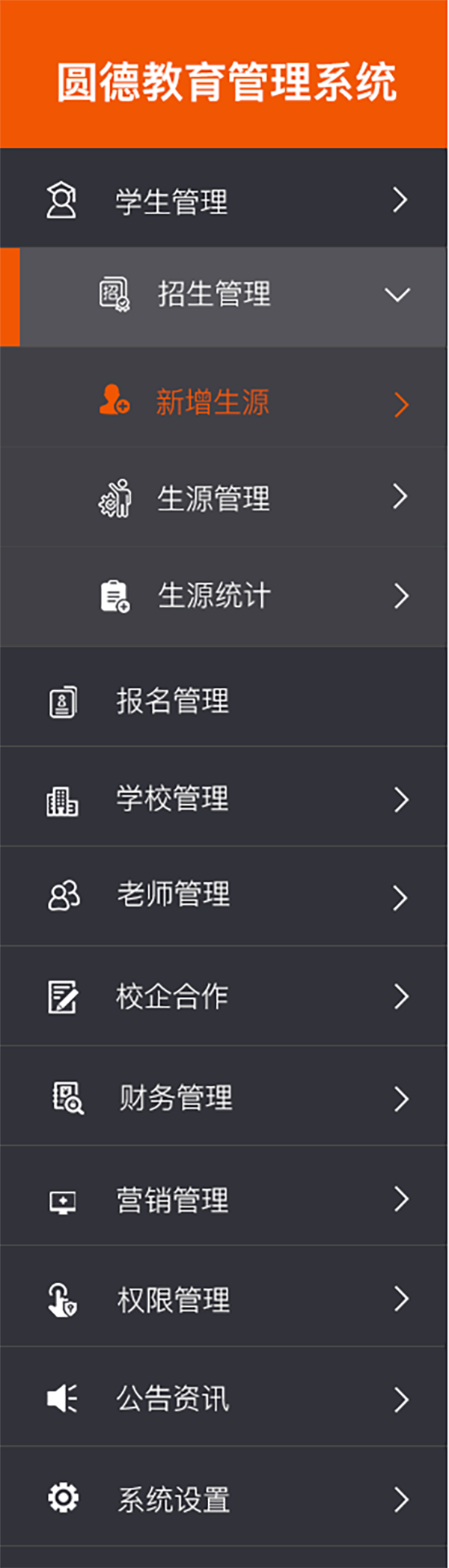Open 报名管理
Viewport: 449px width, 1568px height.
(x=173, y=701)
